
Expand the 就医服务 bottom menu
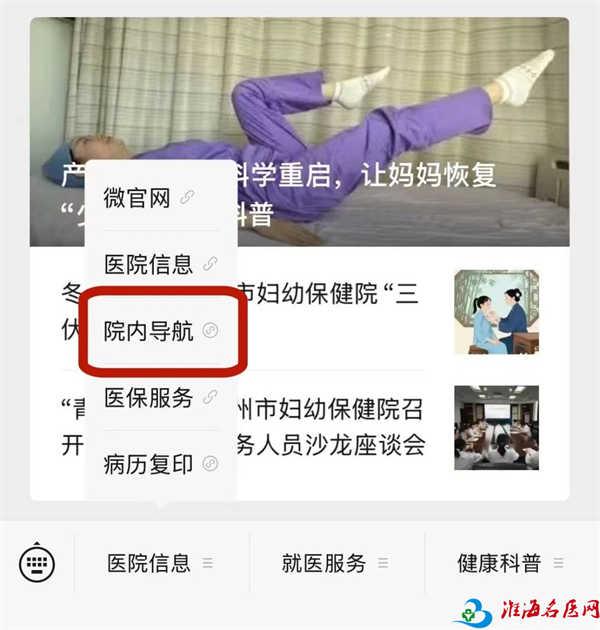click(335, 563)
